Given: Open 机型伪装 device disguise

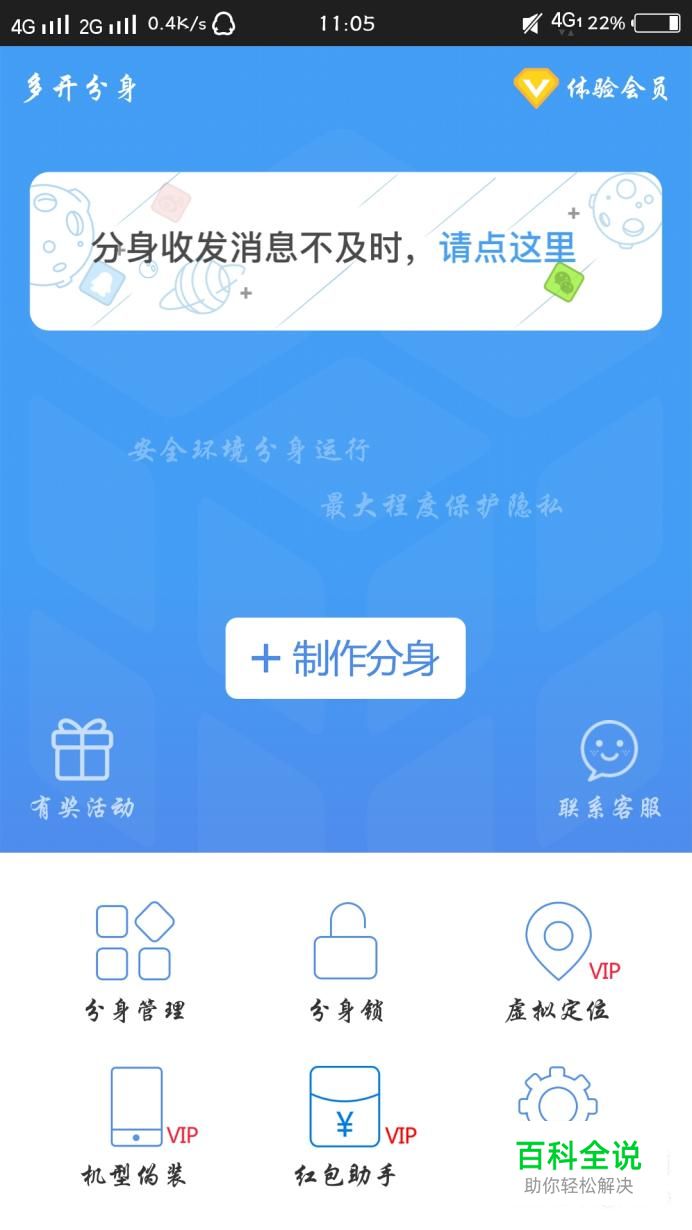Looking at the screenshot, I should 136,1123.
